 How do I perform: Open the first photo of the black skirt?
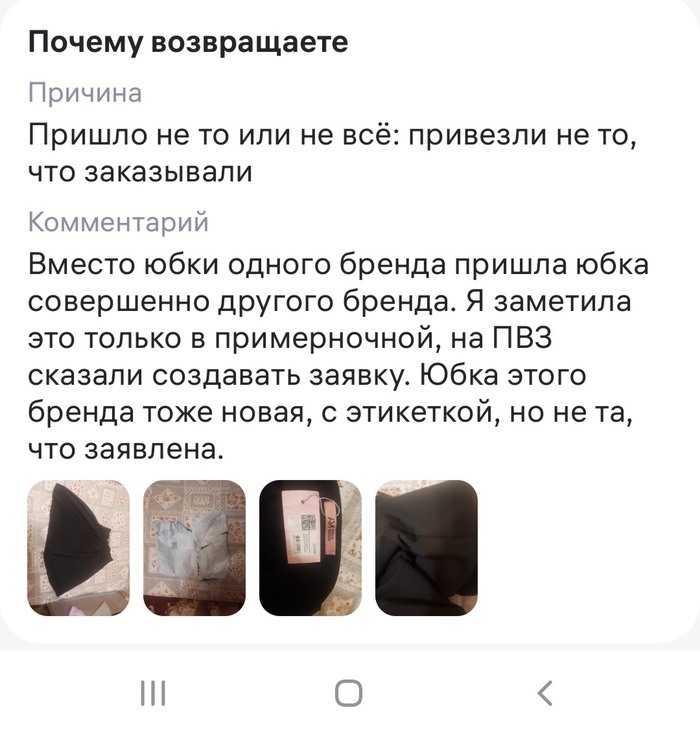(78, 547)
